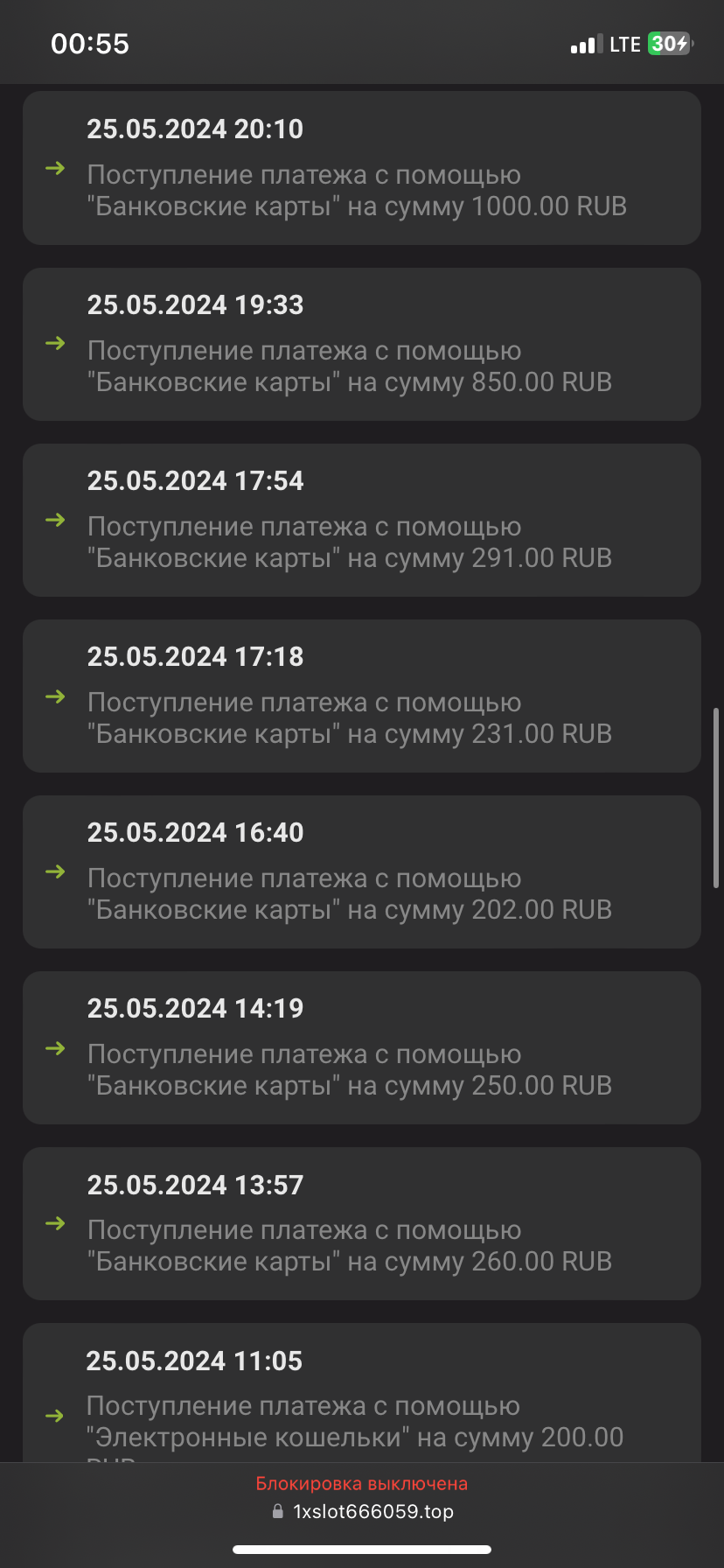Screen dimensions: 724x1568
Task: Tap the red "Блокировка выключена" status
Action: 362,1483
